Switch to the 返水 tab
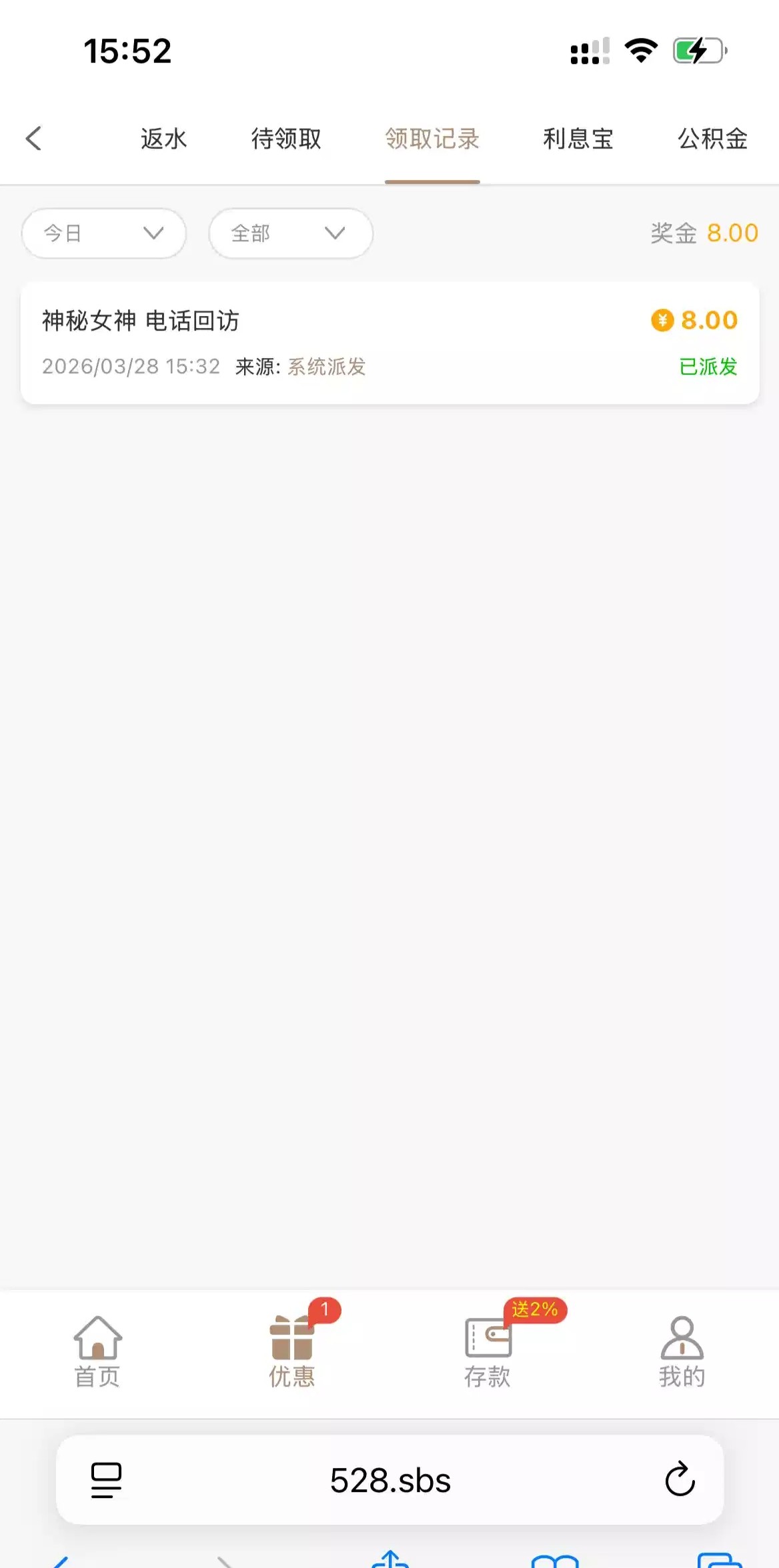 click(x=163, y=139)
